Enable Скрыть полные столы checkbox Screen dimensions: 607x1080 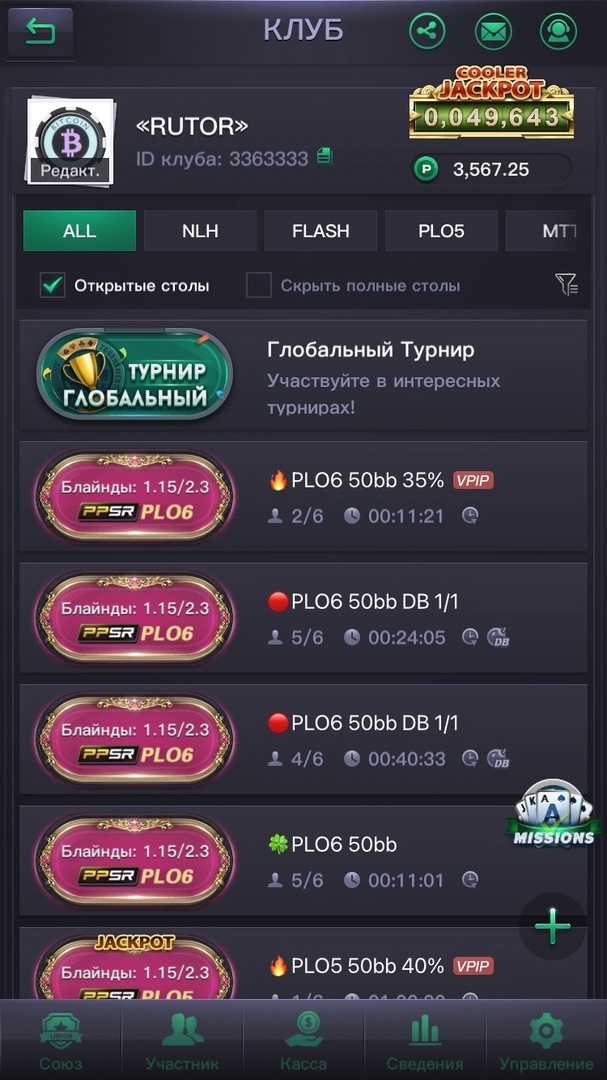point(259,286)
